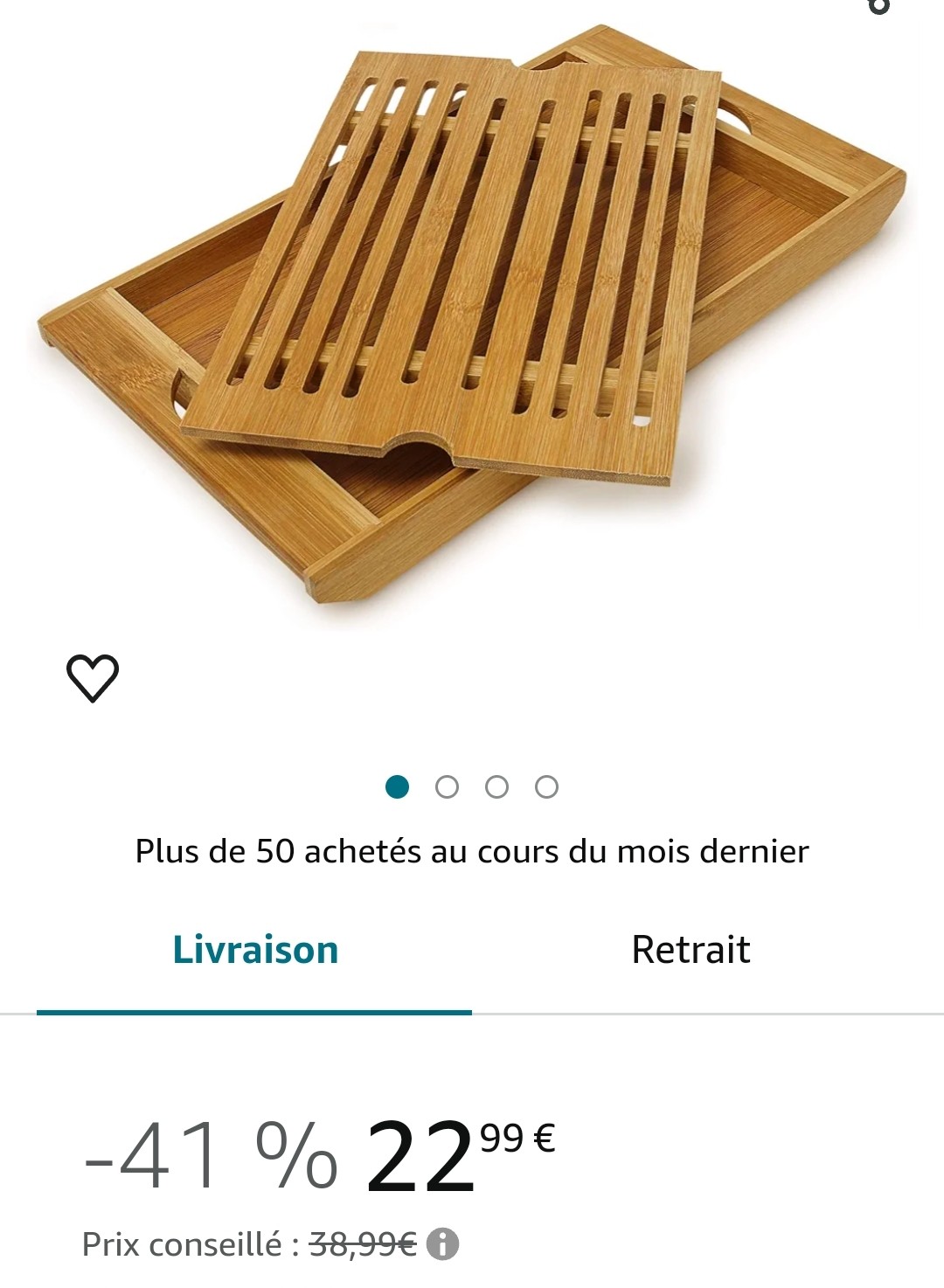Switch to the Retrait tab
The width and height of the screenshot is (944, 1288).
click(691, 950)
